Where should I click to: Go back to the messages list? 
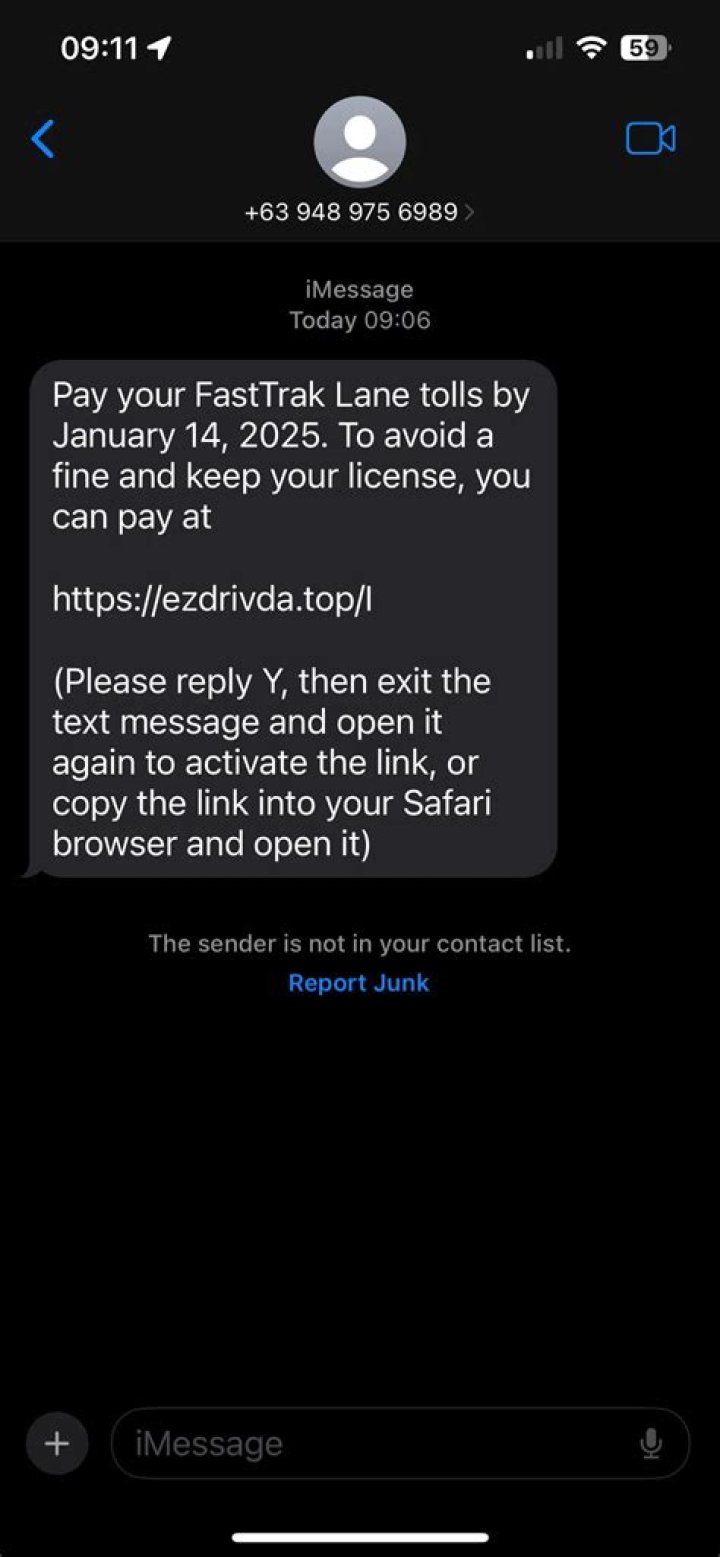pyautogui.click(x=43, y=139)
